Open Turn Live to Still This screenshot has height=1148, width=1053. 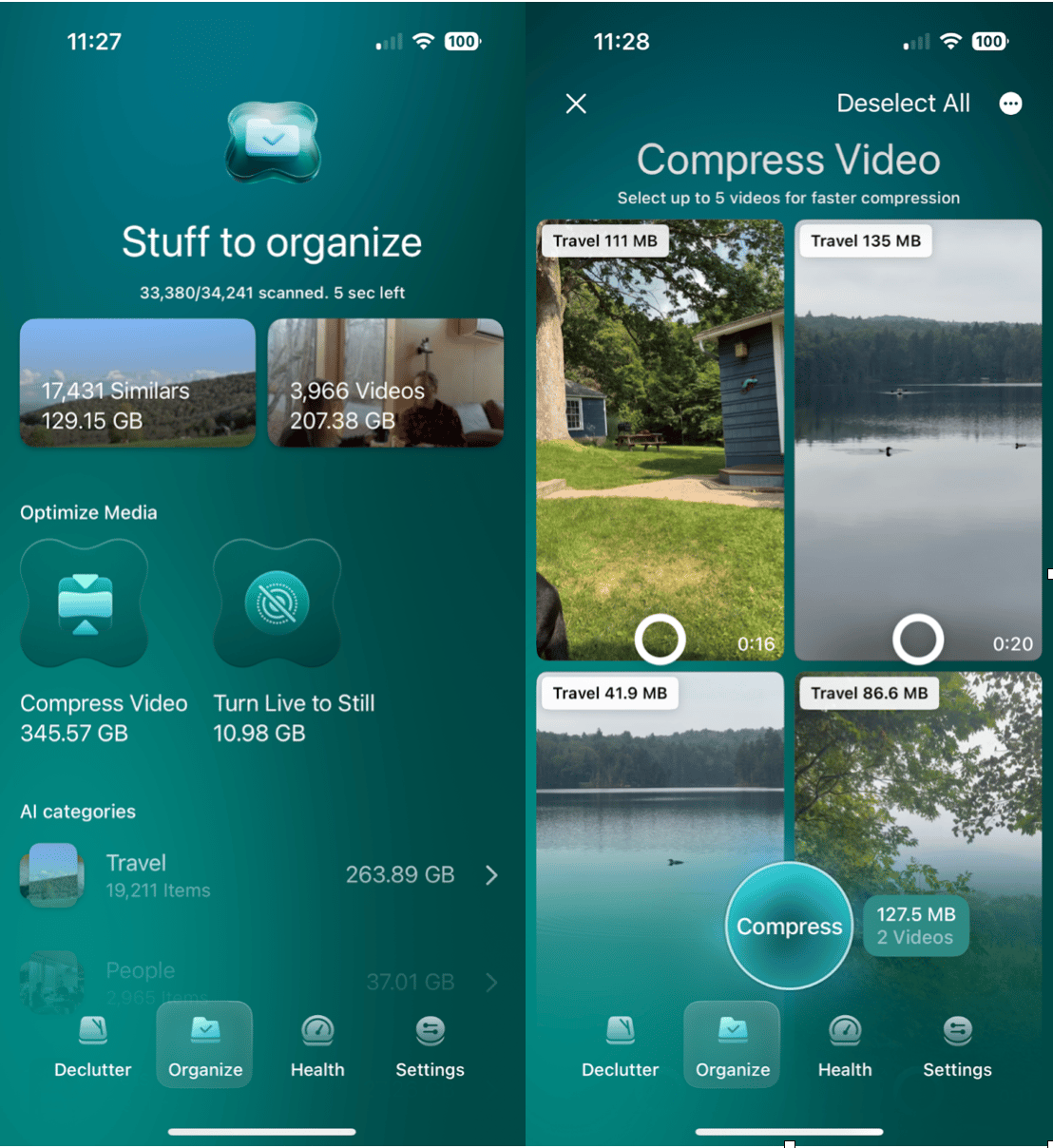[x=277, y=604]
